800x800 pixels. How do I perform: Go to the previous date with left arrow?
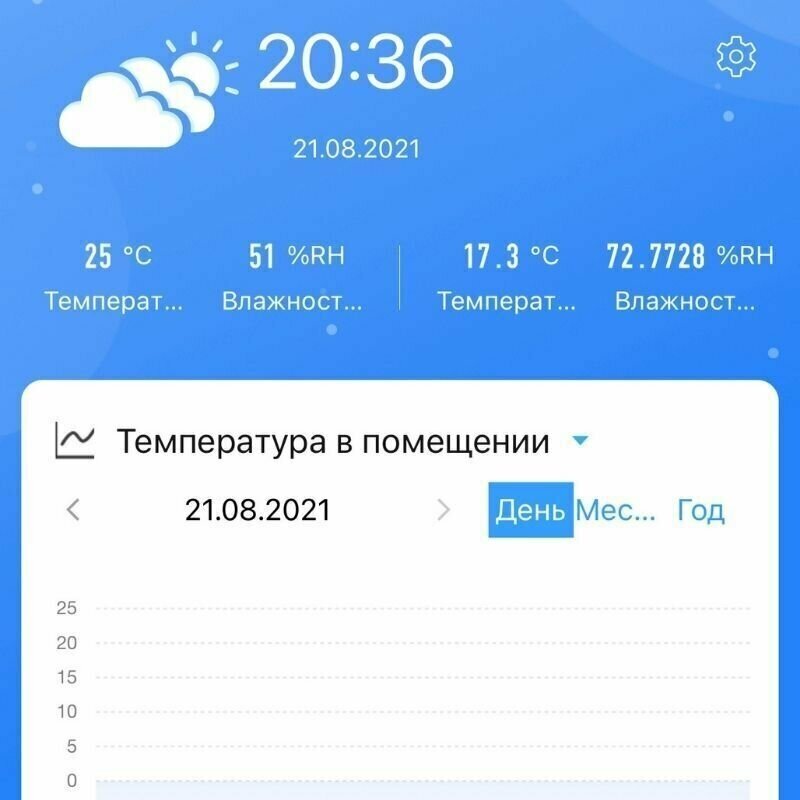click(x=72, y=510)
